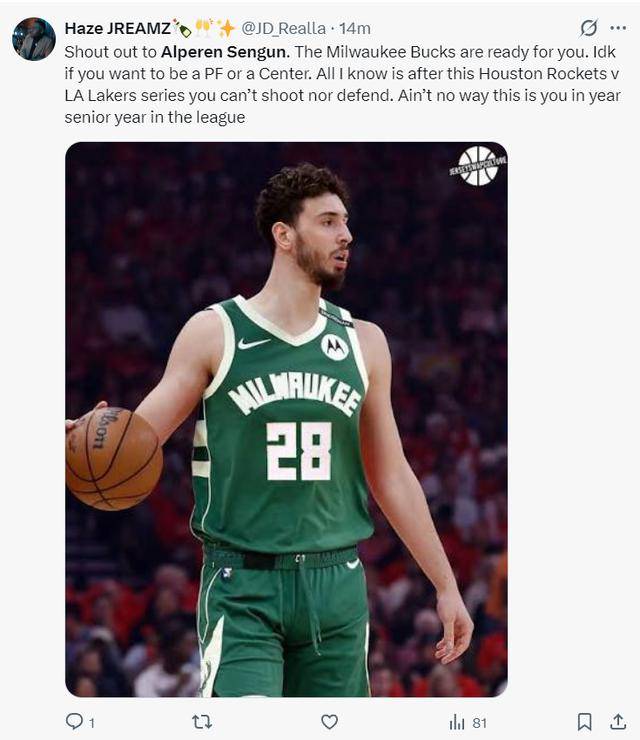Reply to Haze JREAMZ's post
The image size is (640, 740).
point(74,721)
